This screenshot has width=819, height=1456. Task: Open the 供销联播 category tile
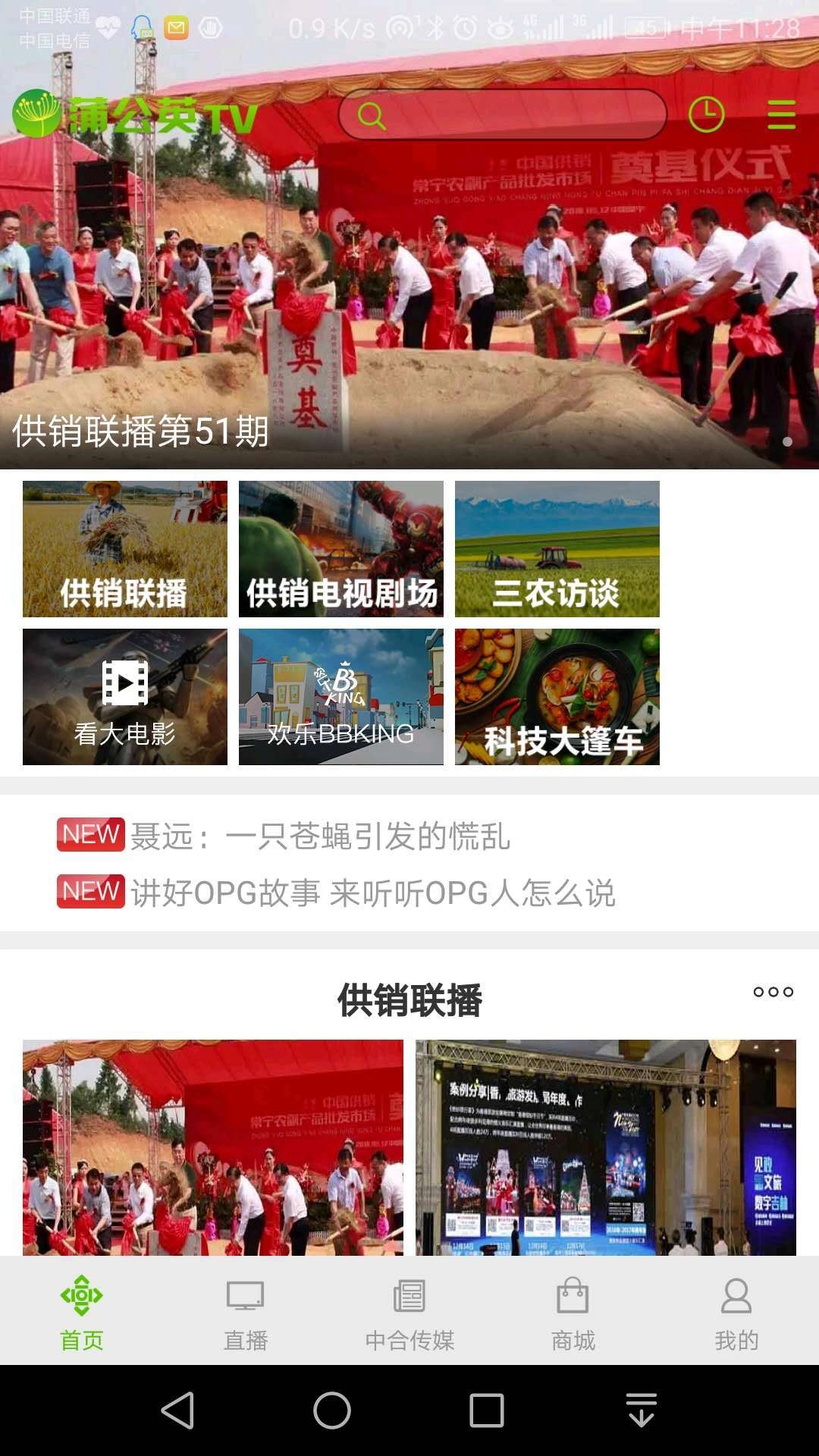click(x=125, y=549)
